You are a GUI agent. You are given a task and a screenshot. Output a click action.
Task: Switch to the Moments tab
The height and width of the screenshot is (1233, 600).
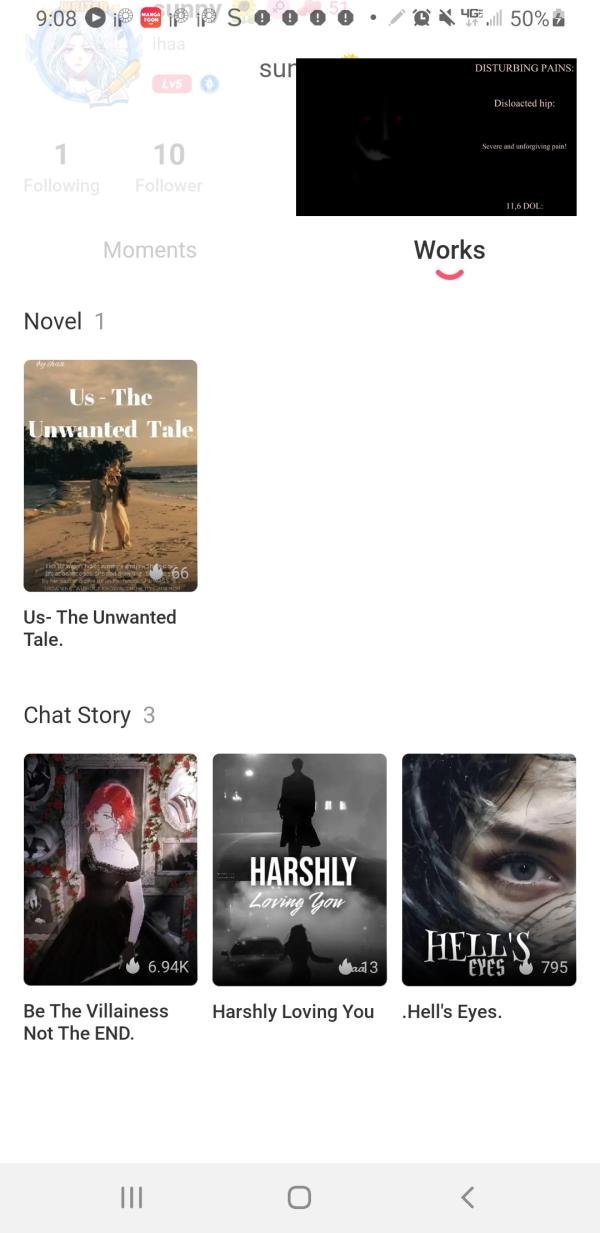(x=150, y=250)
